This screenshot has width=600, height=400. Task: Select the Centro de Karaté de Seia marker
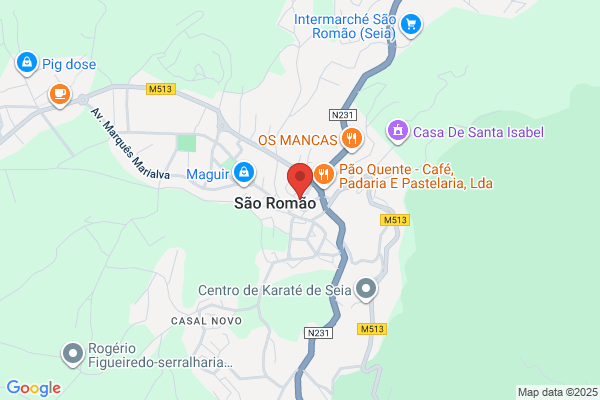(x=366, y=289)
